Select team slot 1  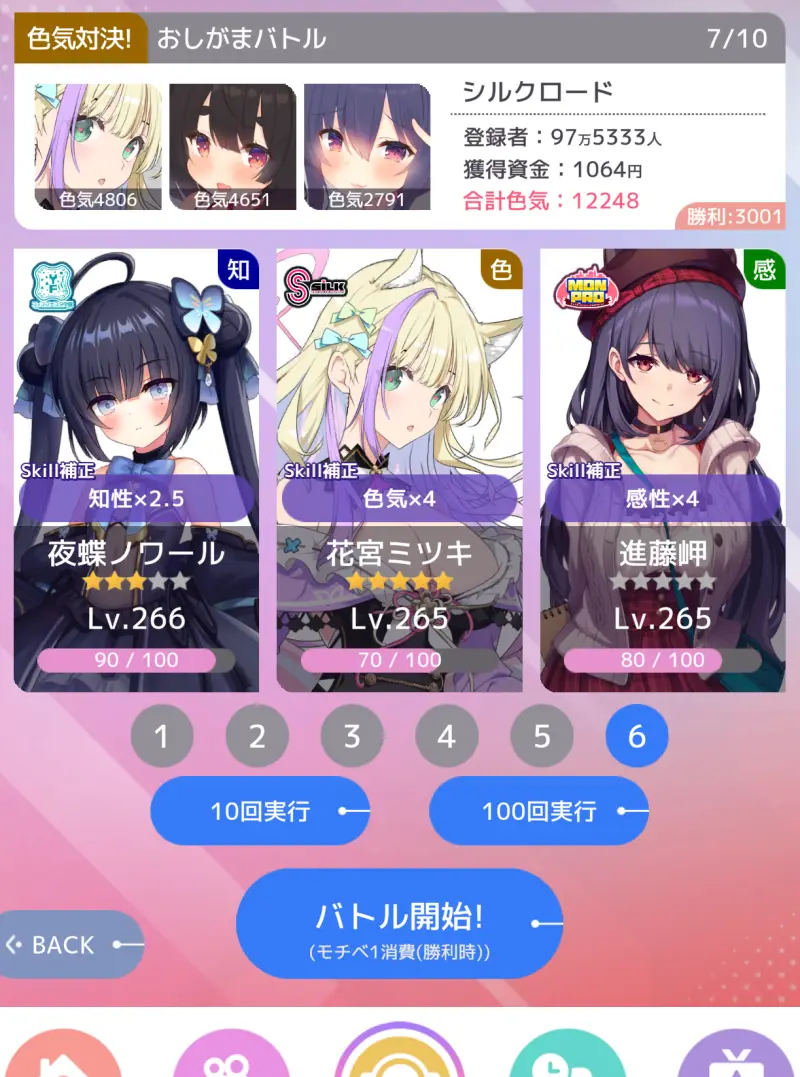(x=161, y=738)
